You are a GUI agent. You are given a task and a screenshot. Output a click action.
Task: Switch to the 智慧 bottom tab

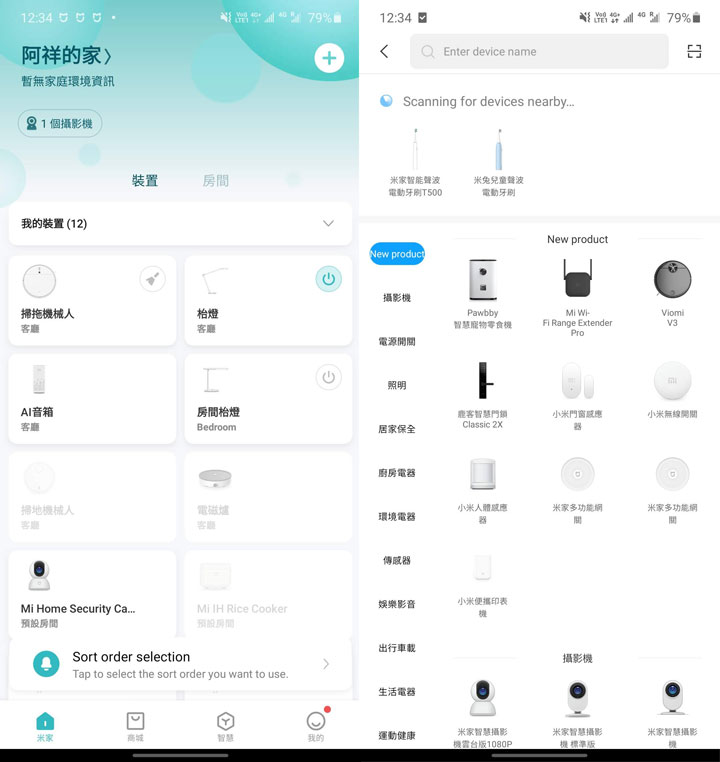226,726
